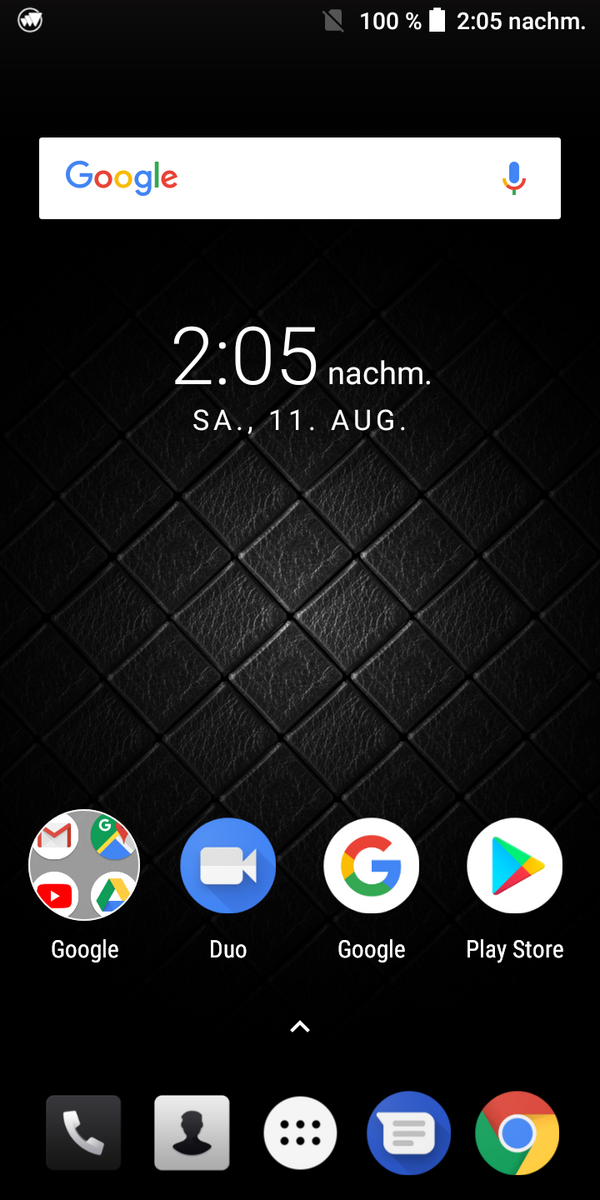This screenshot has width=600, height=1200.
Task: Open the Google app
Action: coord(371,866)
